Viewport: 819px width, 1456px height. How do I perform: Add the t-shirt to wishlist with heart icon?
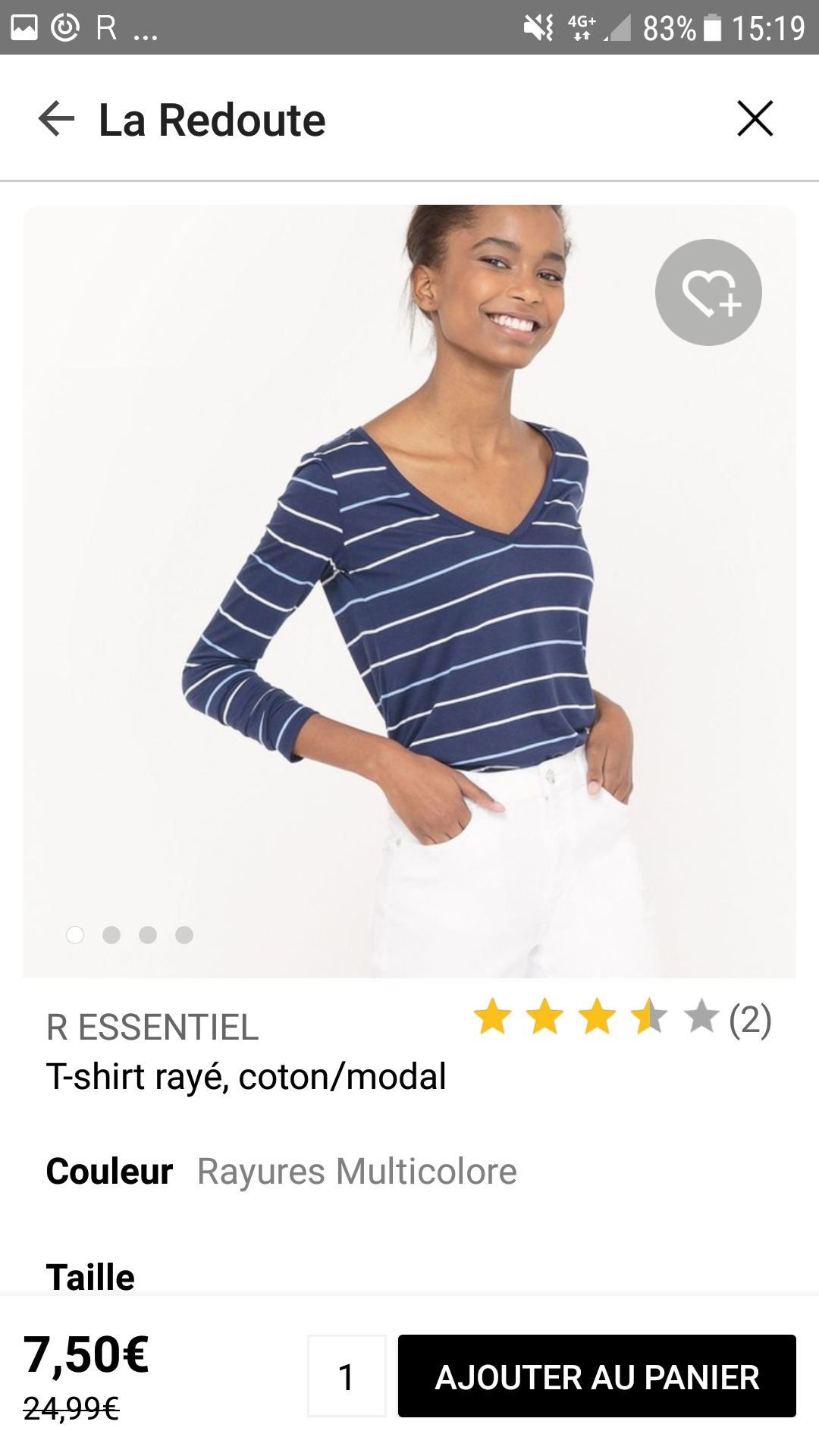point(708,292)
